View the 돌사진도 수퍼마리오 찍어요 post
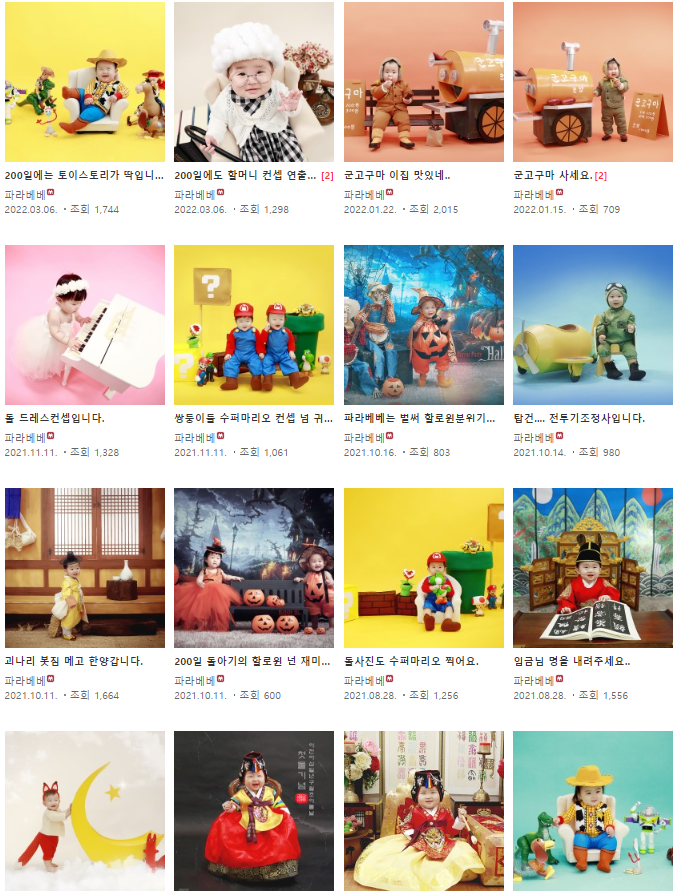 coord(424,568)
